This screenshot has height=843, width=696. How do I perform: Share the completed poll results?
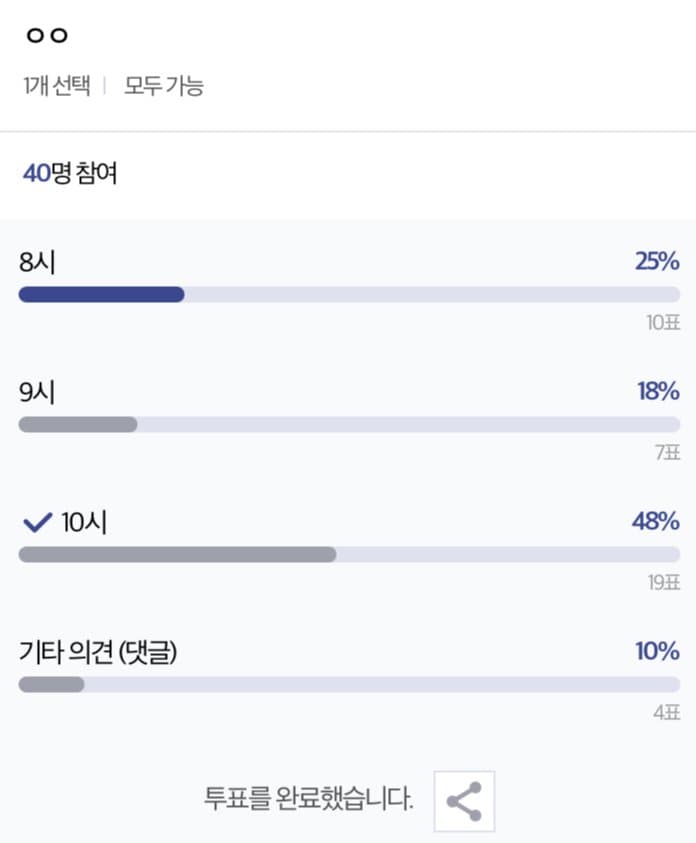(463, 801)
